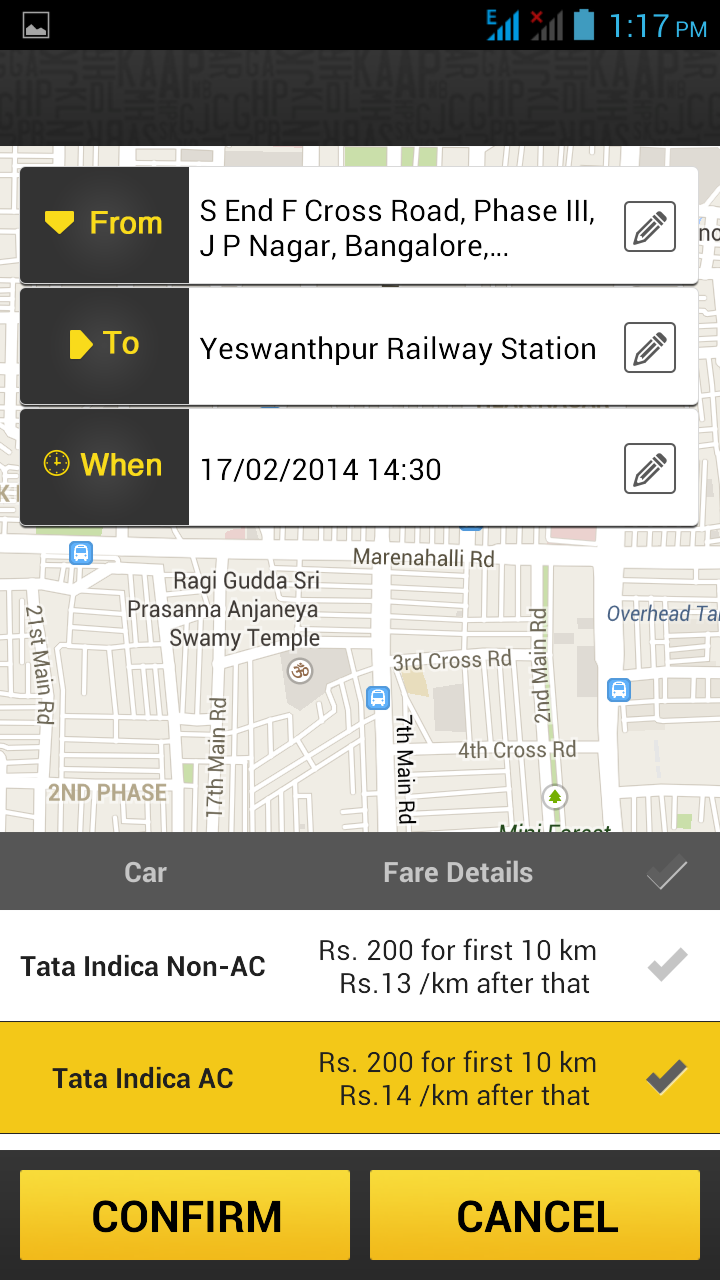Viewport: 720px width, 1280px height.
Task: Click the Fare Details column header
Action: (457, 871)
